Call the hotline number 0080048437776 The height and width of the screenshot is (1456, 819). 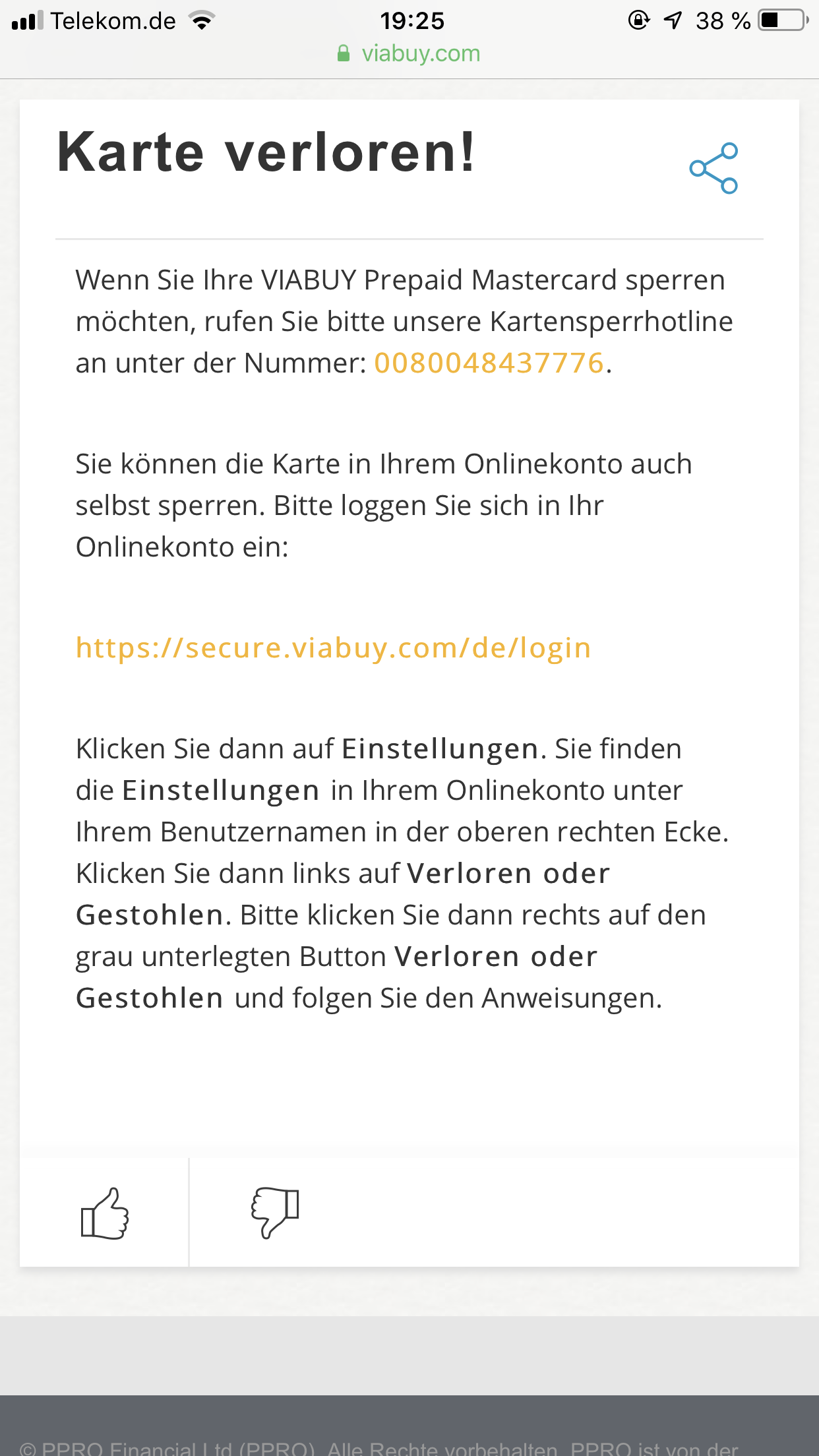click(489, 363)
